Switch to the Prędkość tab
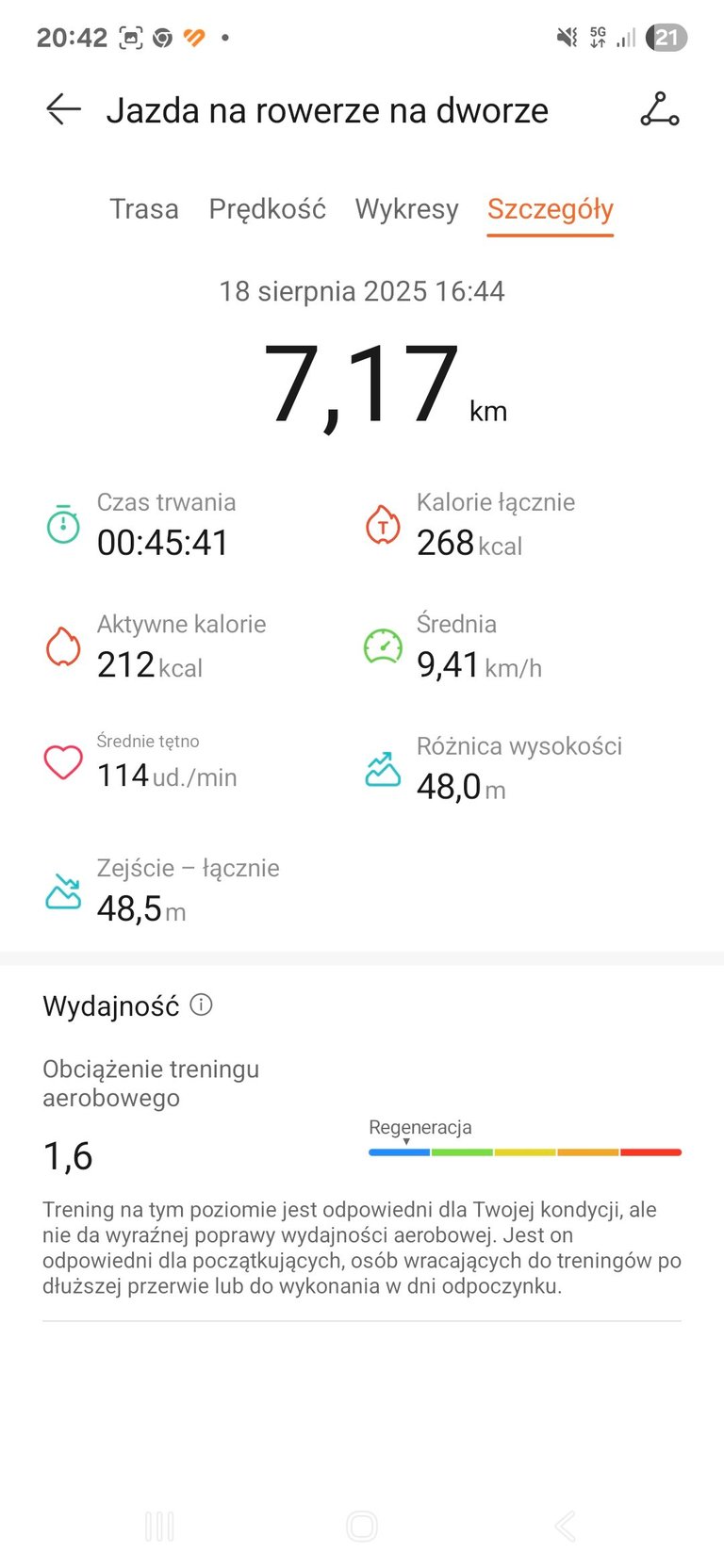 coord(267,209)
